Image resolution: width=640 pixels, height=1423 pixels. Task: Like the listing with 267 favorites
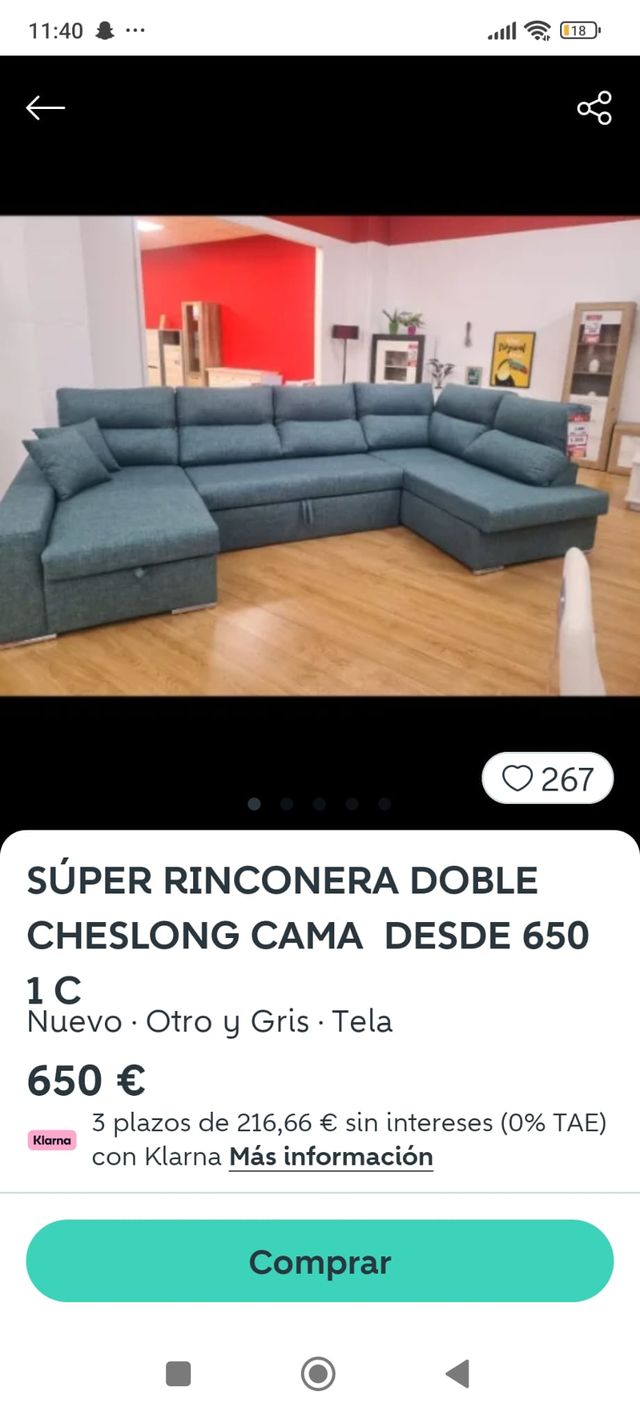click(547, 779)
